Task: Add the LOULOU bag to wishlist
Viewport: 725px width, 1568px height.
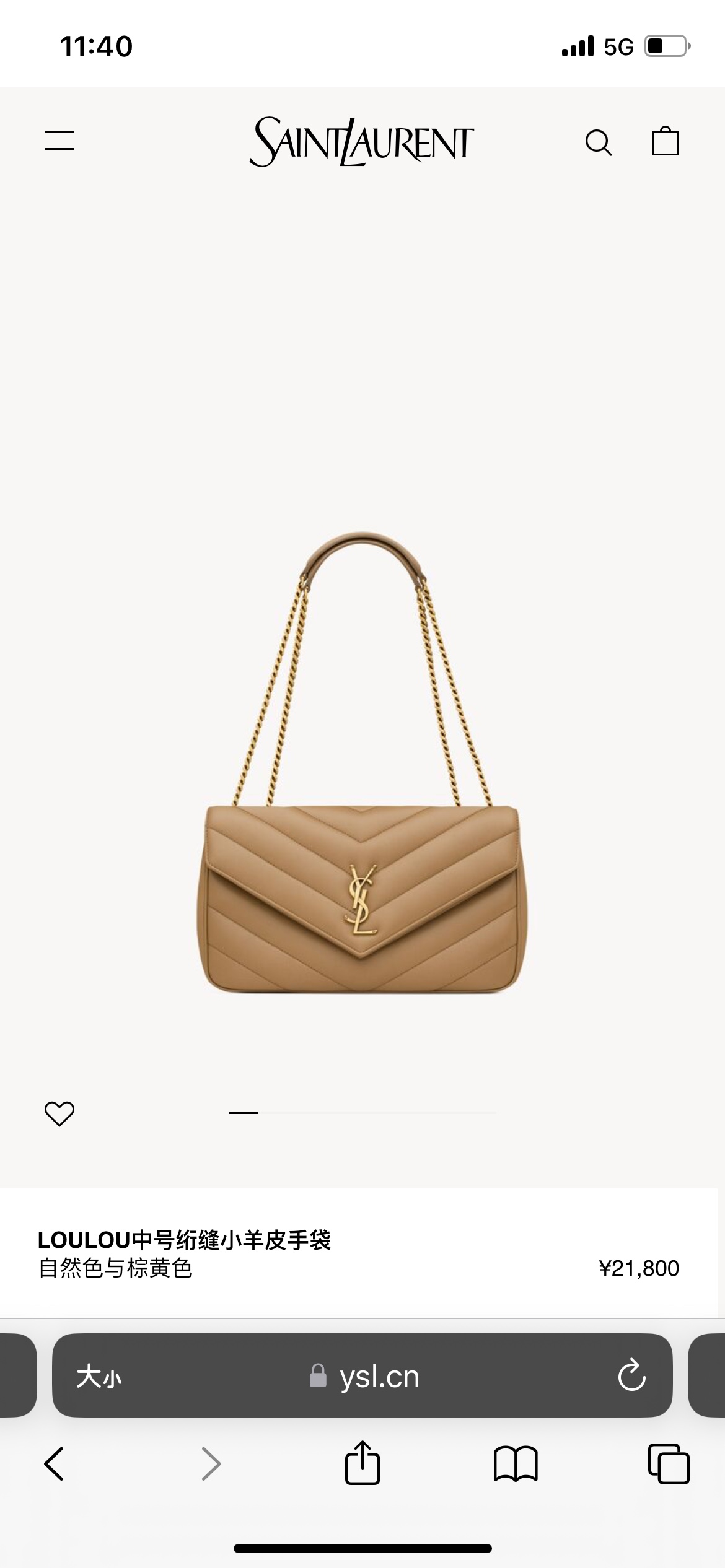Action: pos(59,1113)
